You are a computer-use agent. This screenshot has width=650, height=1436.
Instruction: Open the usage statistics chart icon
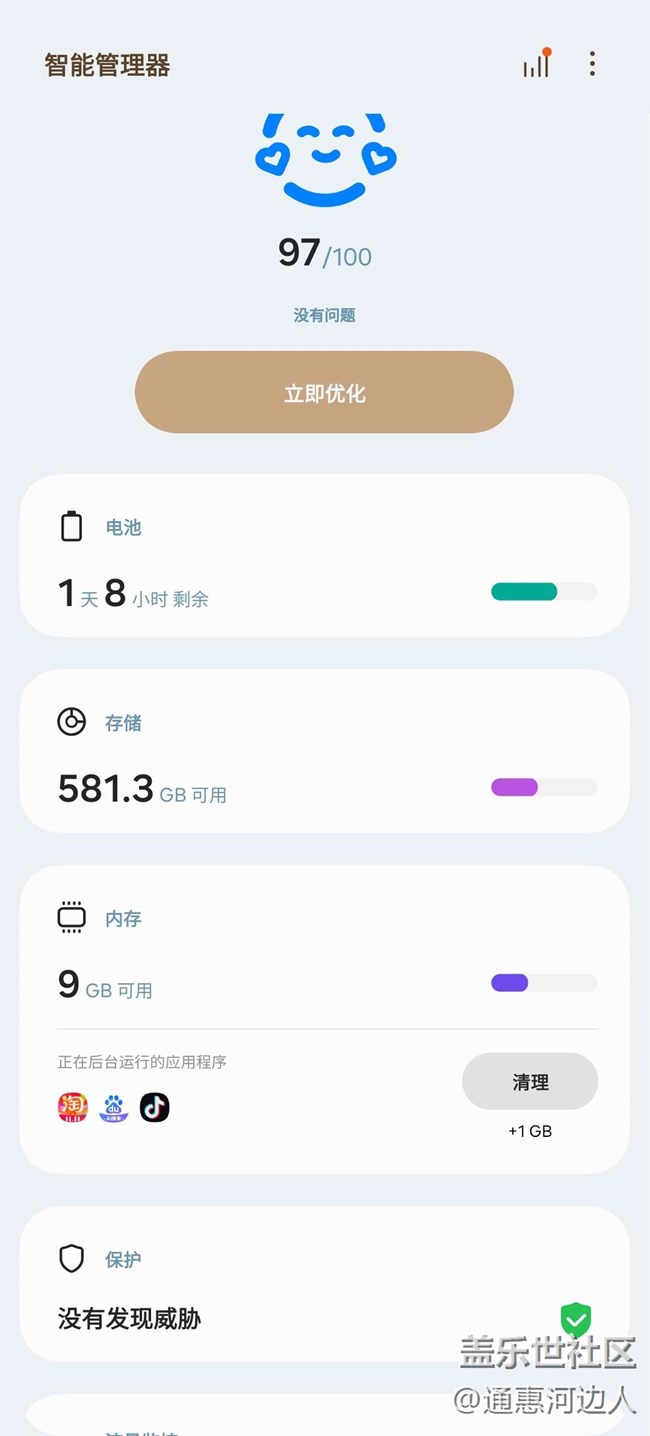tap(536, 65)
